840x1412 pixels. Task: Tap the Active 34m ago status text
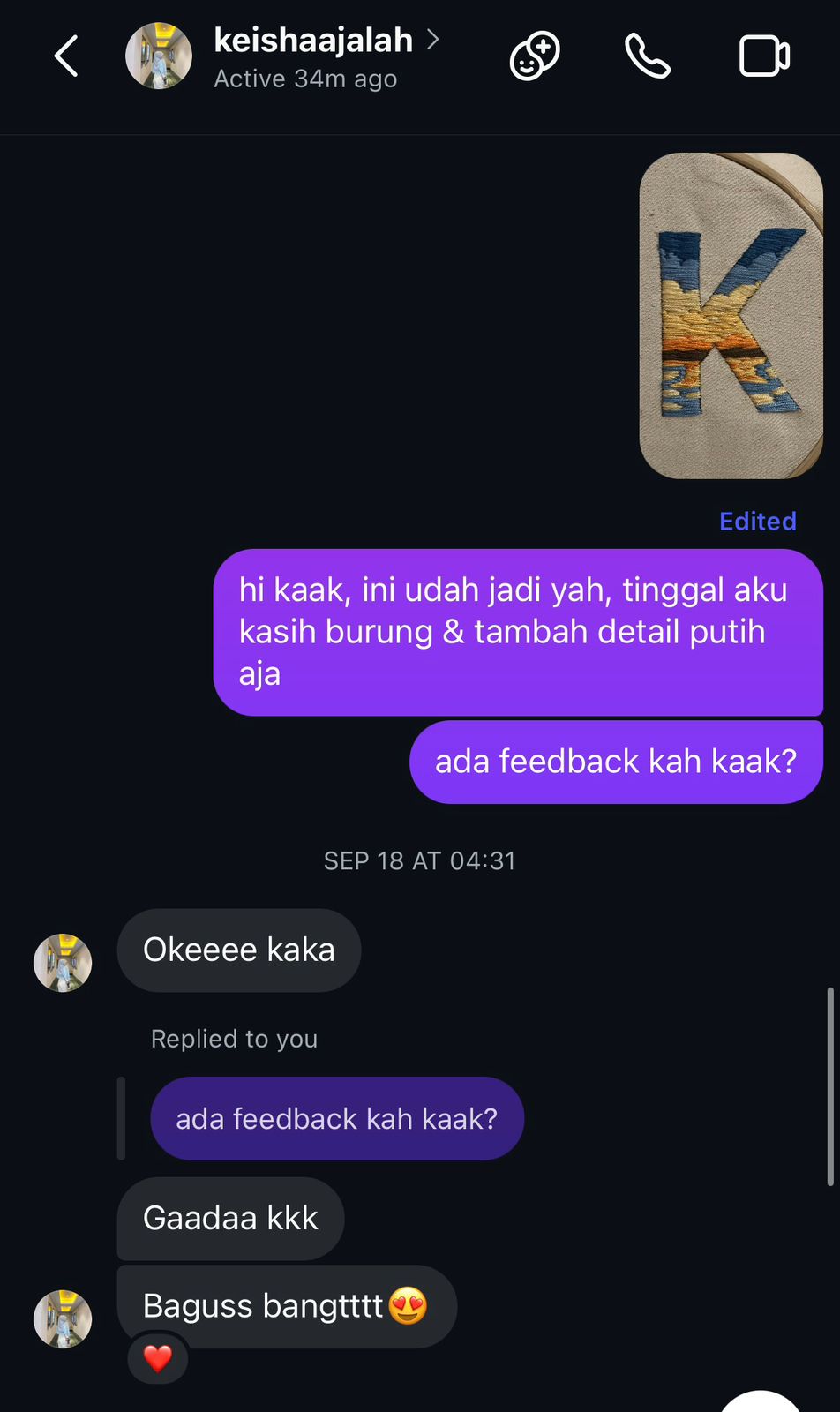[305, 79]
